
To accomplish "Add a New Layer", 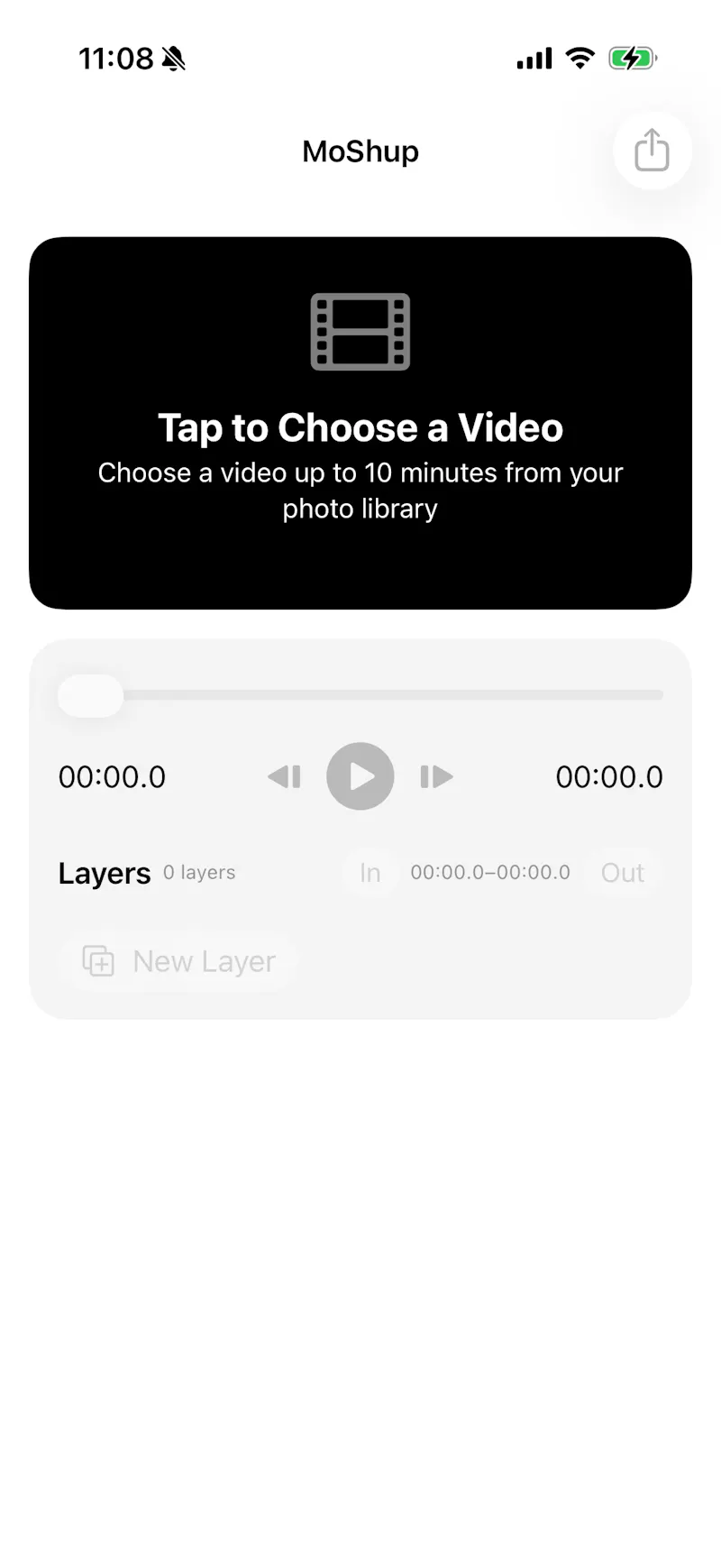I will click(x=178, y=961).
